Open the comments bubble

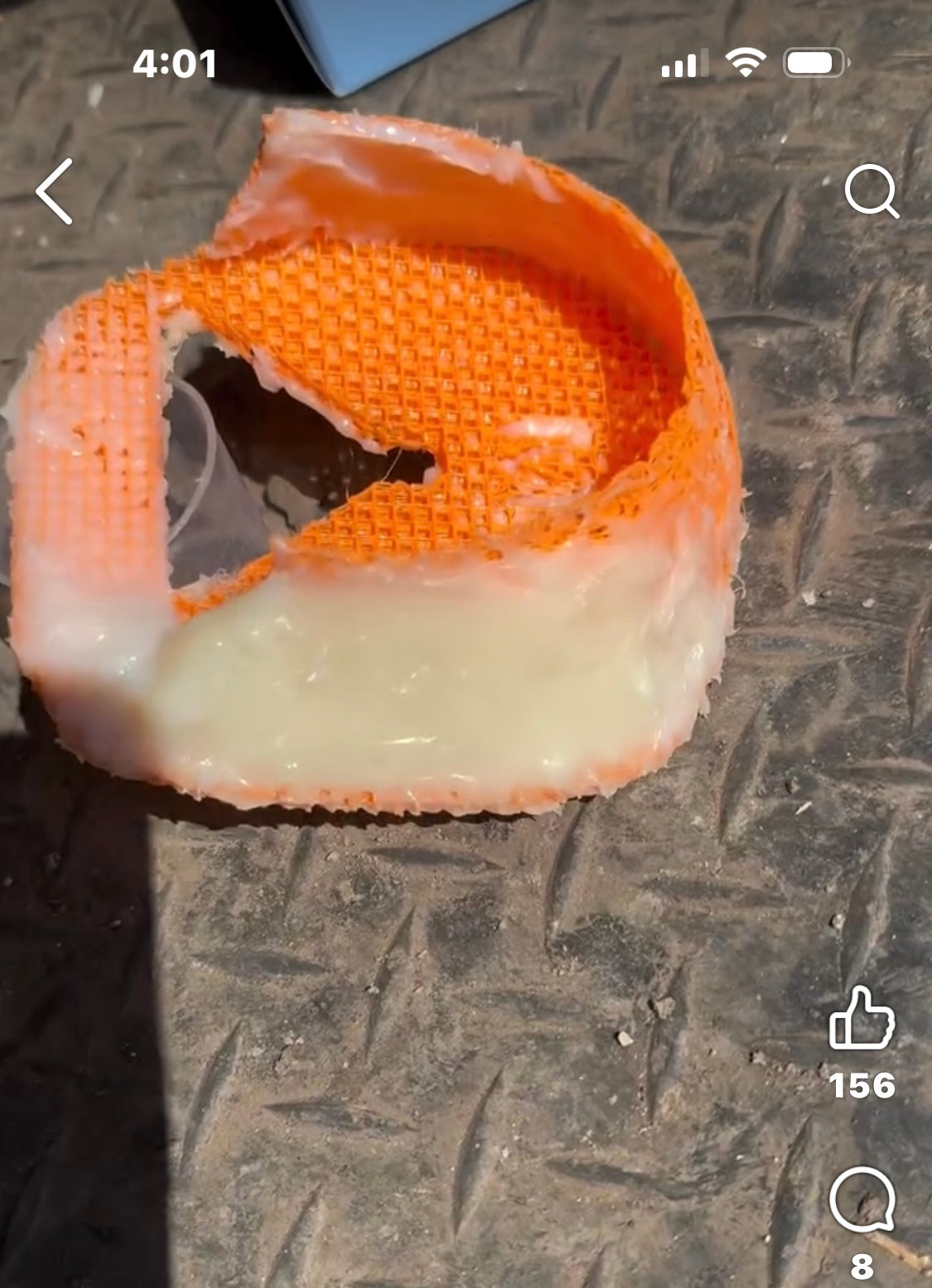click(x=862, y=1200)
